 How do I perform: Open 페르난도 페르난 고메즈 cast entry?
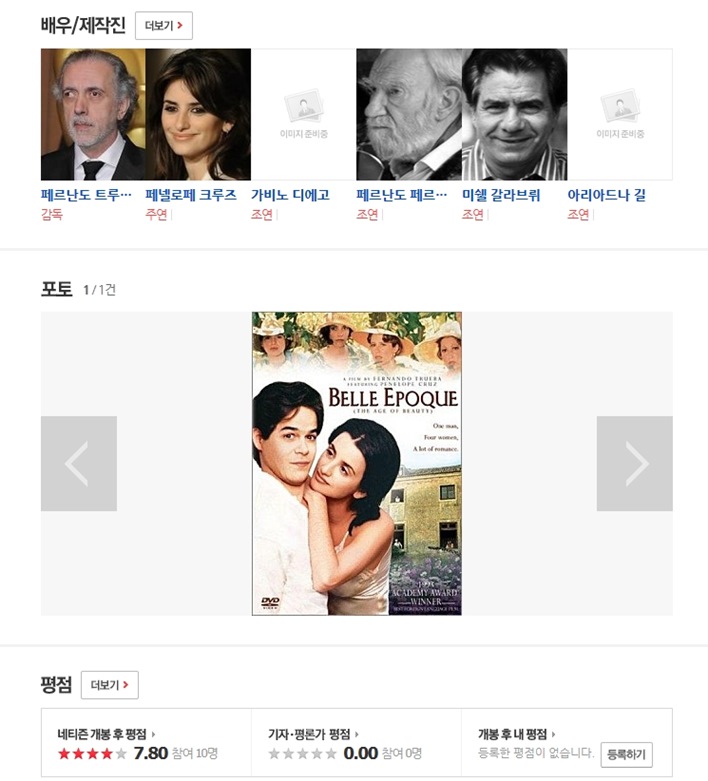pos(401,195)
